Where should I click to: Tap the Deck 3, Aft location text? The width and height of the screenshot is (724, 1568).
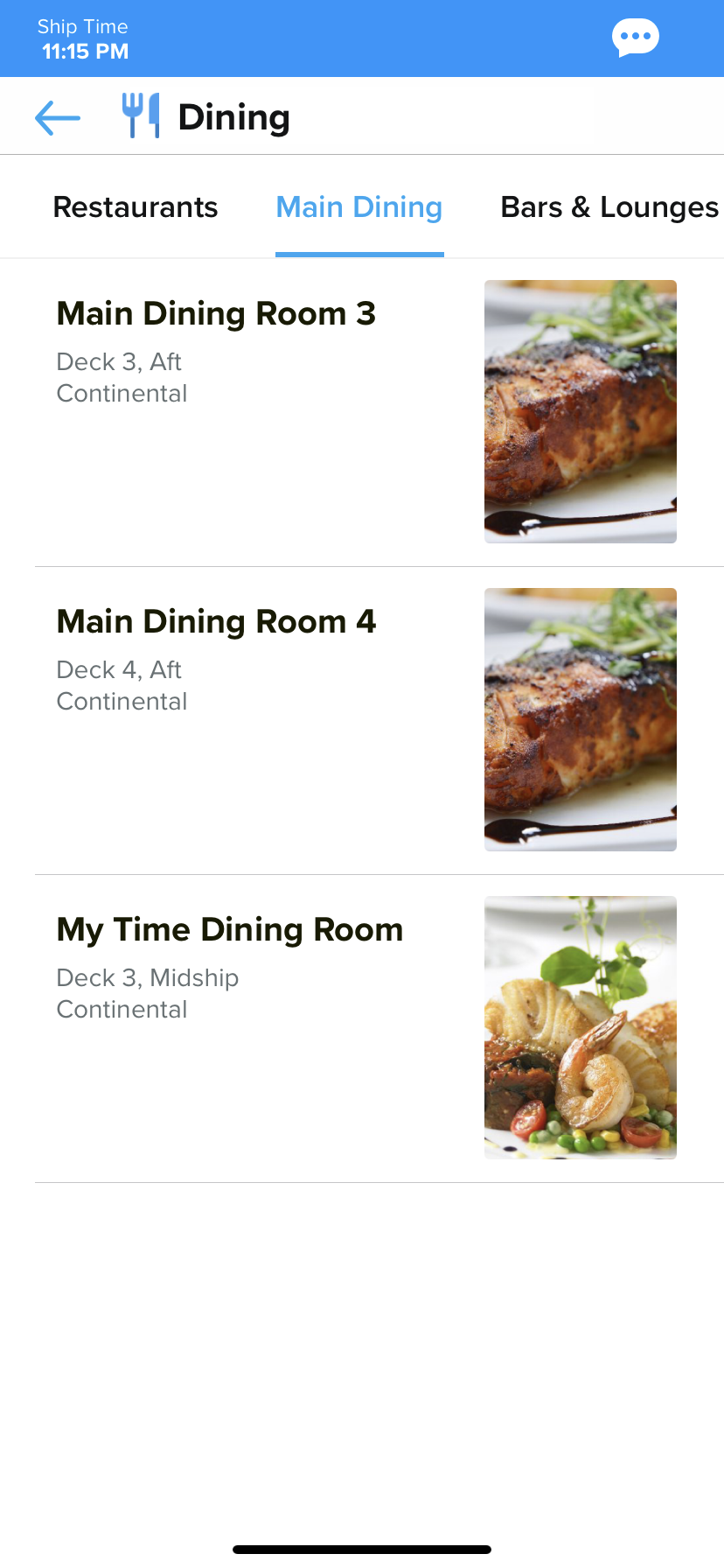[118, 361]
